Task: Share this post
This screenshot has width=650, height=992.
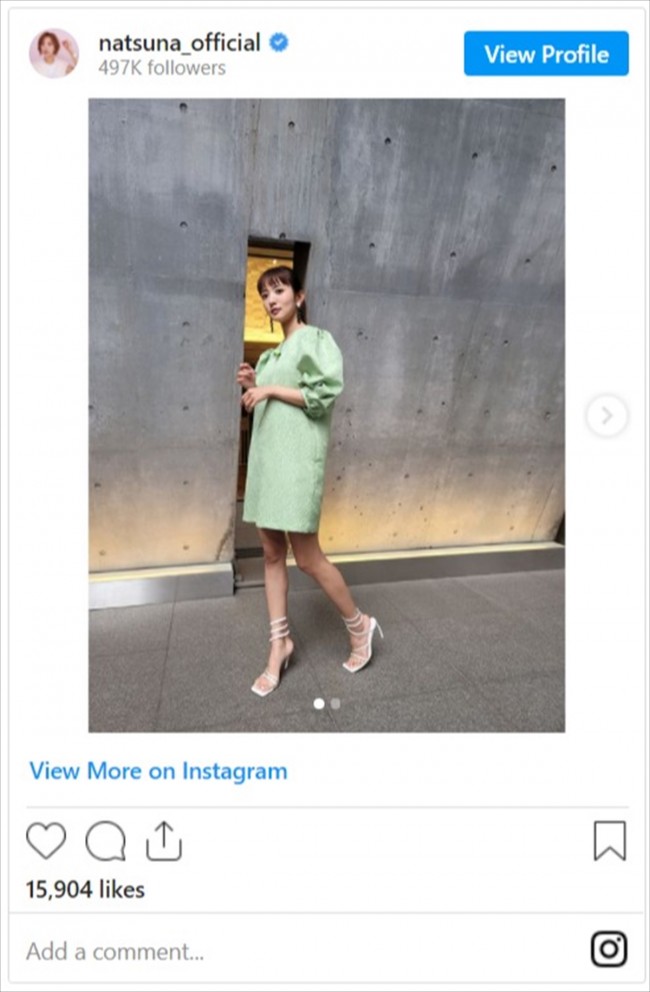Action: click(164, 841)
